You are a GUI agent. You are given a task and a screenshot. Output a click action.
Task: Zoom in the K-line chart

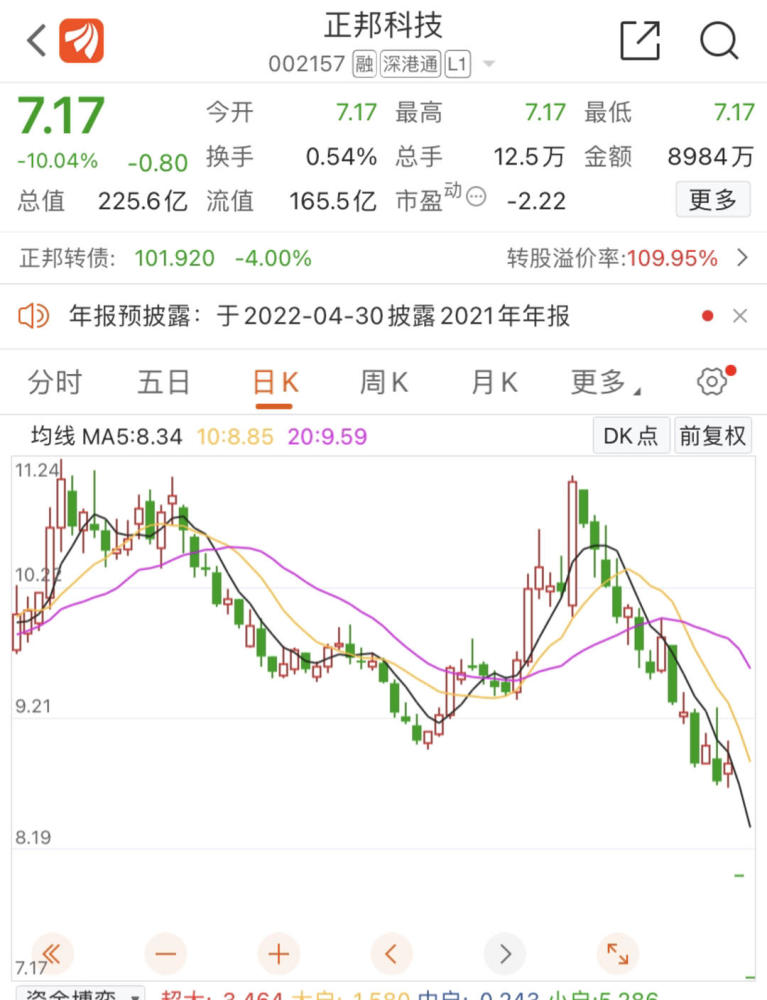[x=278, y=953]
